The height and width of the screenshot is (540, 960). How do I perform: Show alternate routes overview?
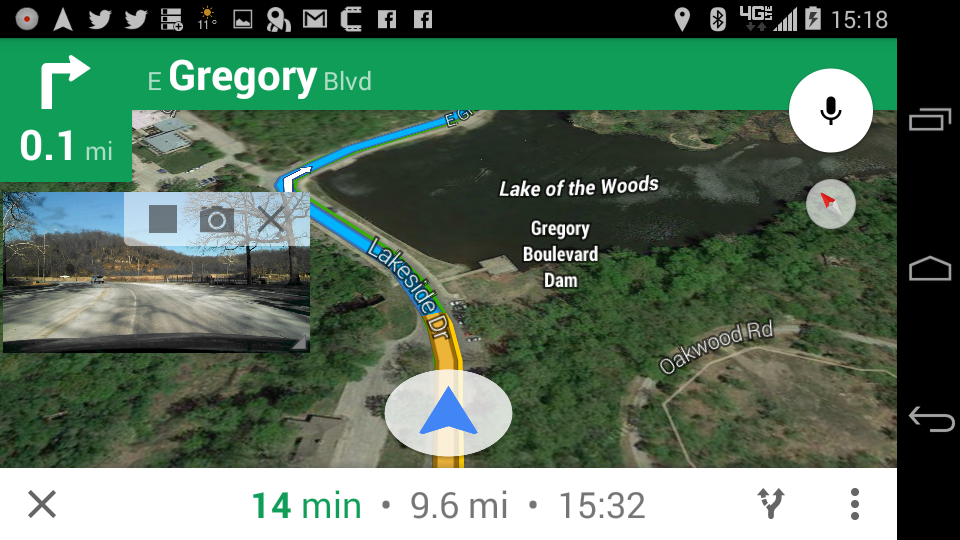point(771,504)
